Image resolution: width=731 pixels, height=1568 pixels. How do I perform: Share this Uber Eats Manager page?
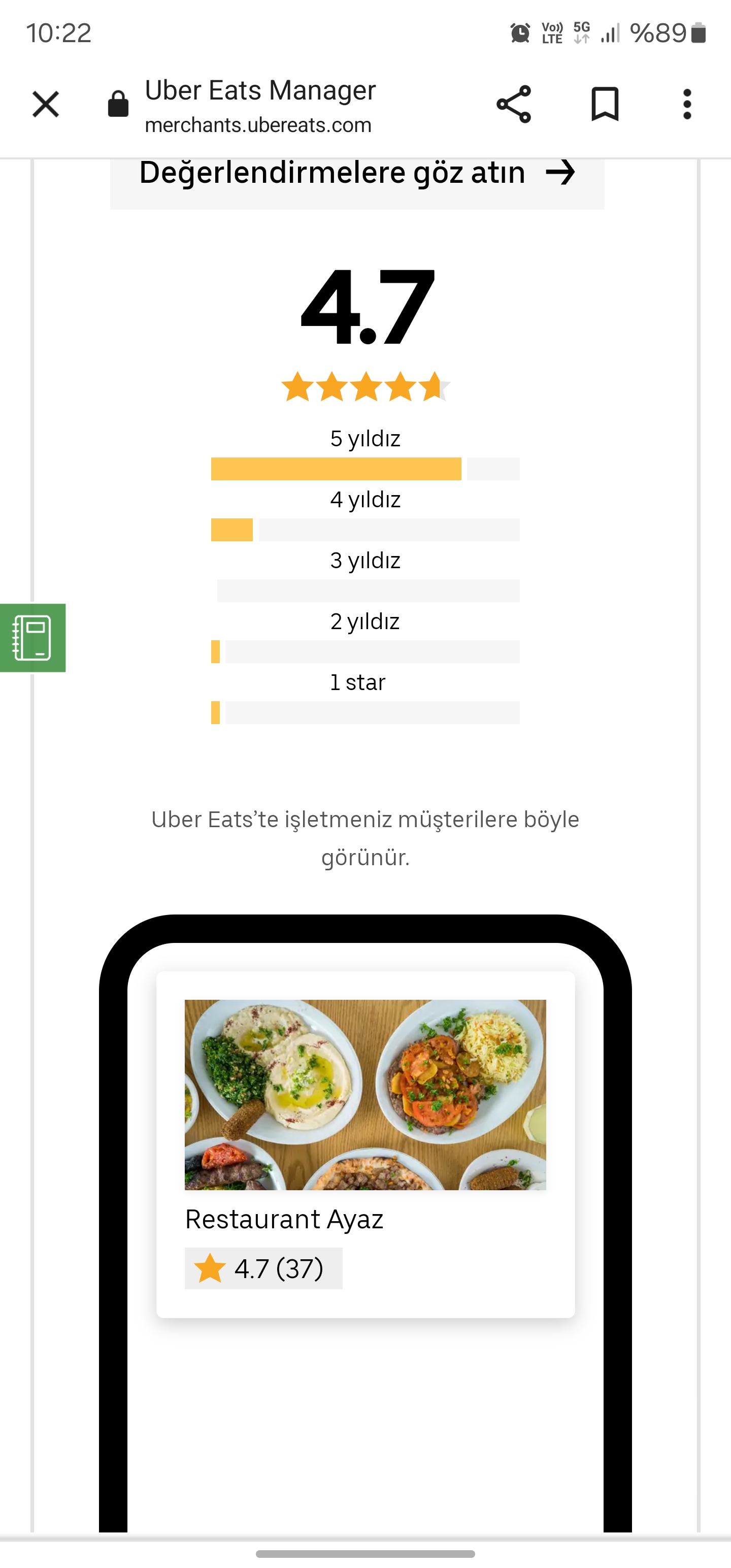[x=514, y=104]
